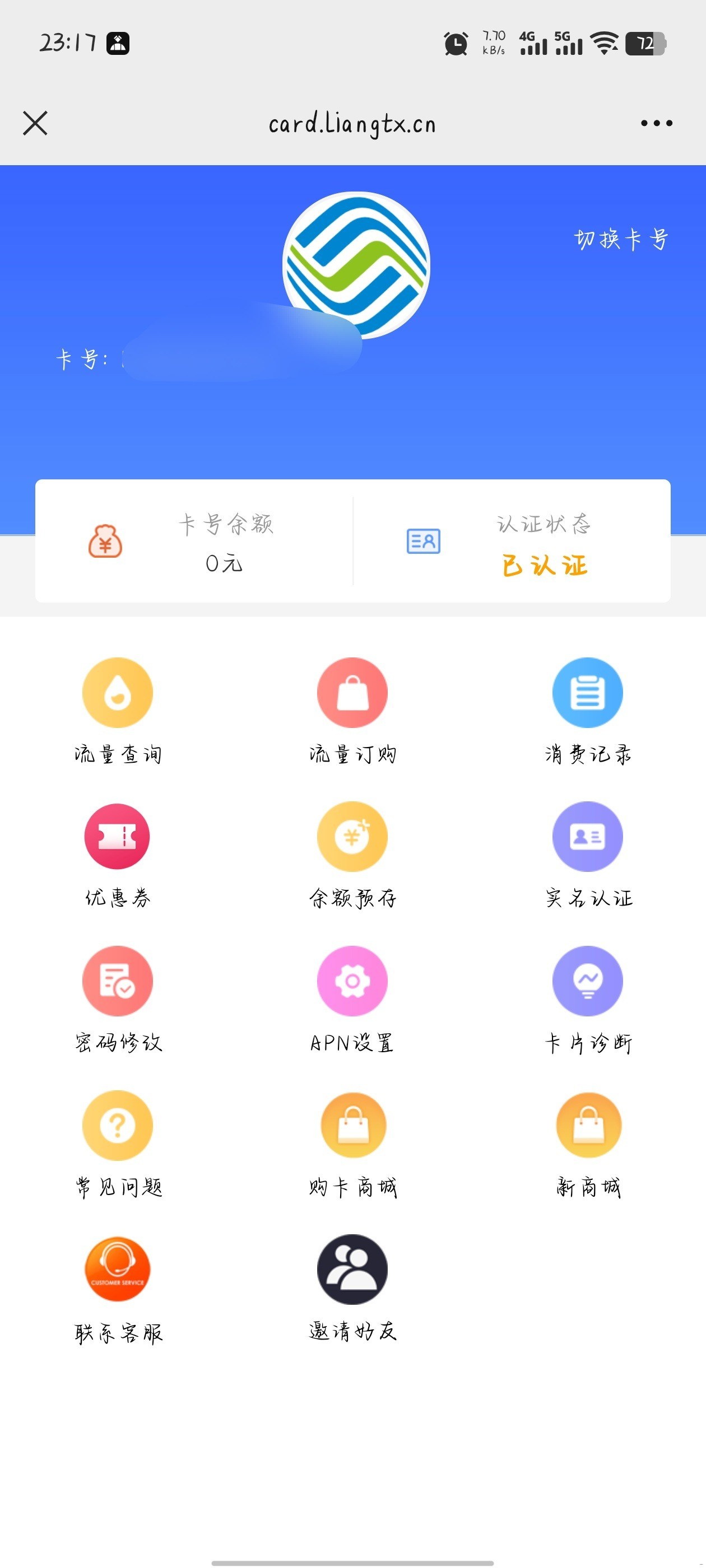Tap the 新商城 new mall icon
The height and width of the screenshot is (1568, 706).
(587, 1124)
